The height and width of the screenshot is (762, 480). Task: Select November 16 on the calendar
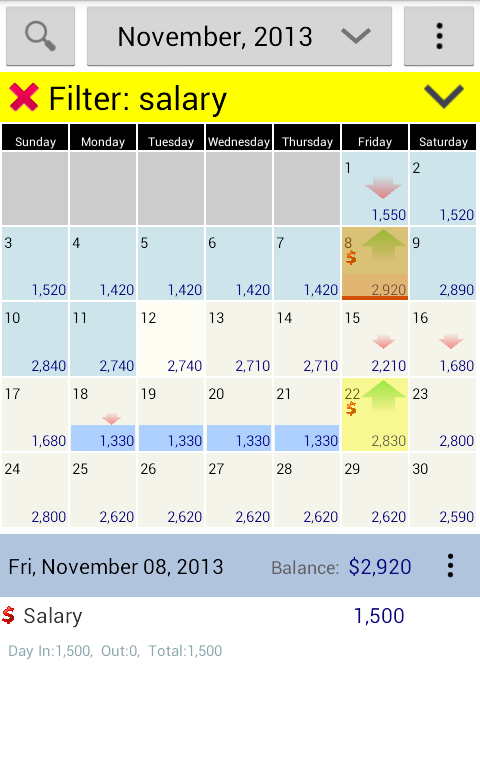(443, 339)
